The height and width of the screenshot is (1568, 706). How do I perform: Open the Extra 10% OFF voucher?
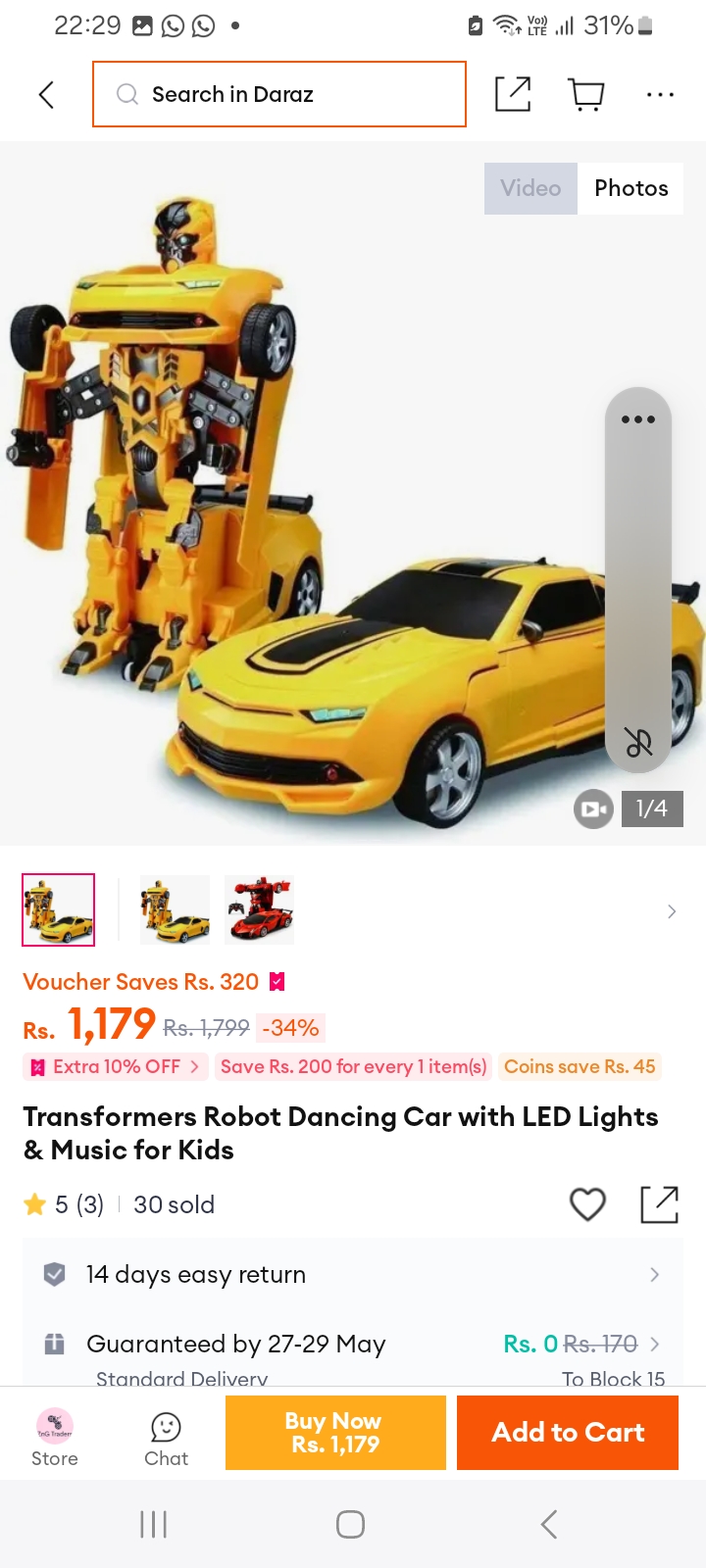click(116, 1066)
